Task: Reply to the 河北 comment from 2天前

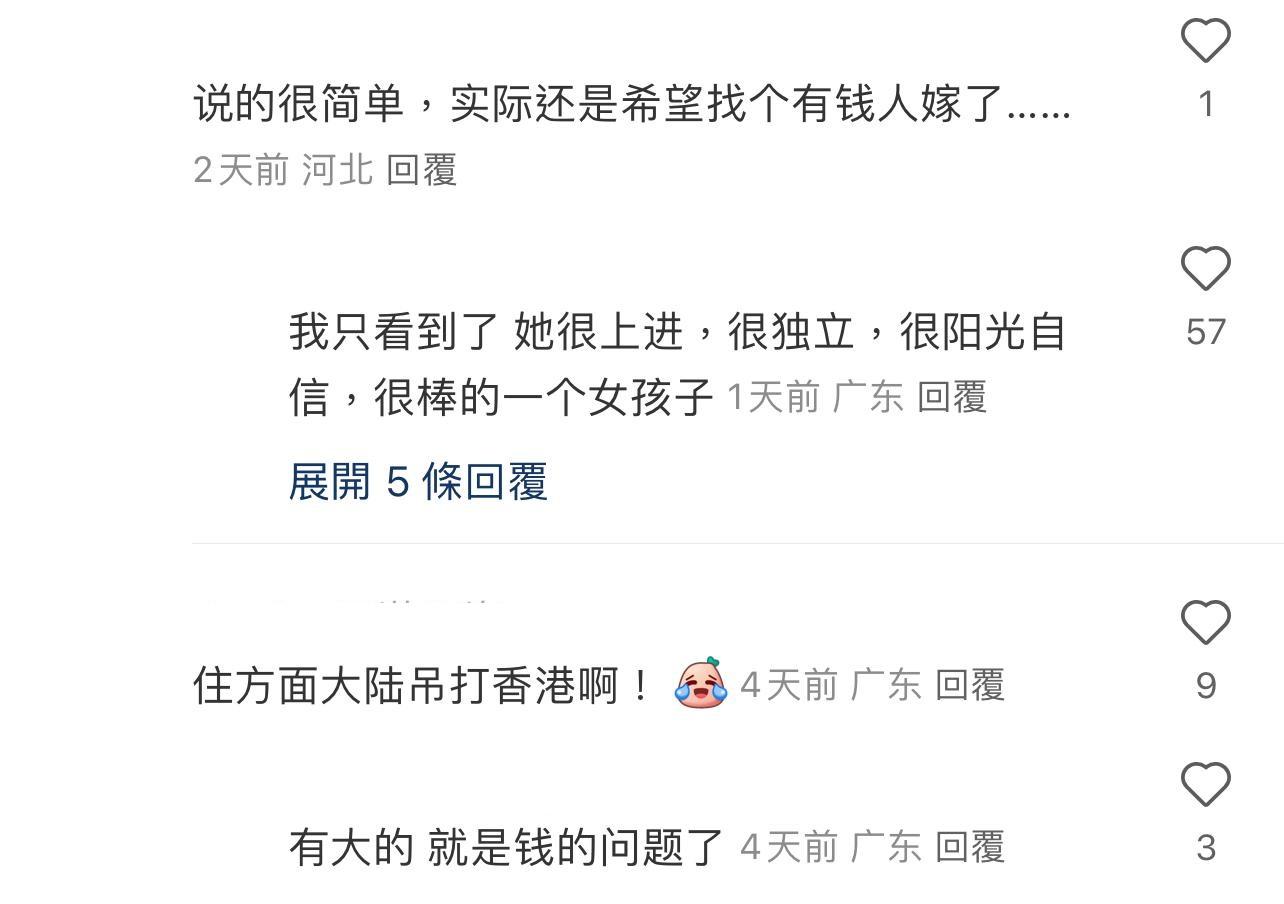Action: coord(421,170)
